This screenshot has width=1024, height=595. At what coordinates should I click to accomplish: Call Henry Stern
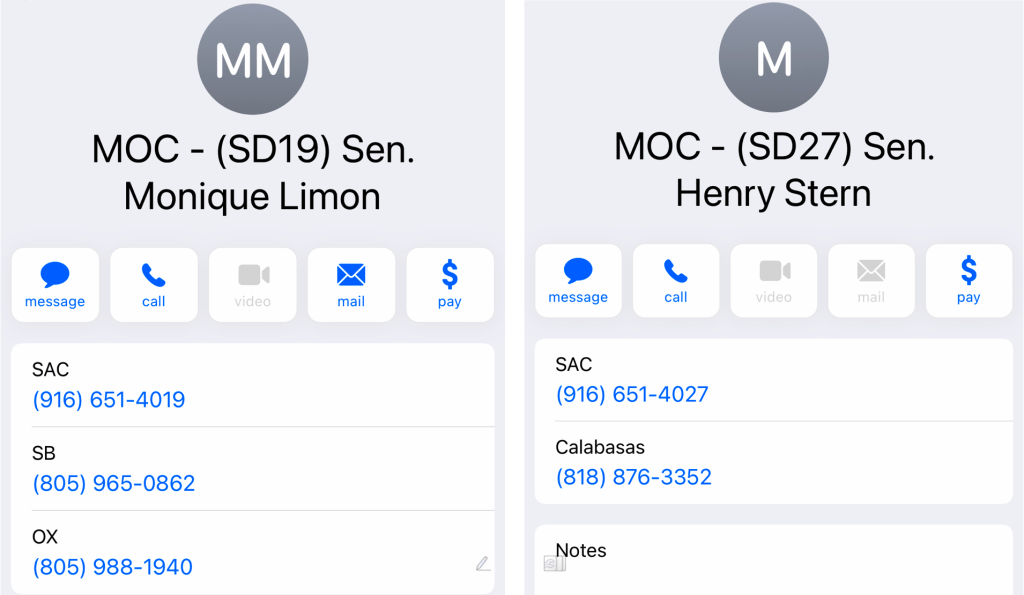pos(676,281)
